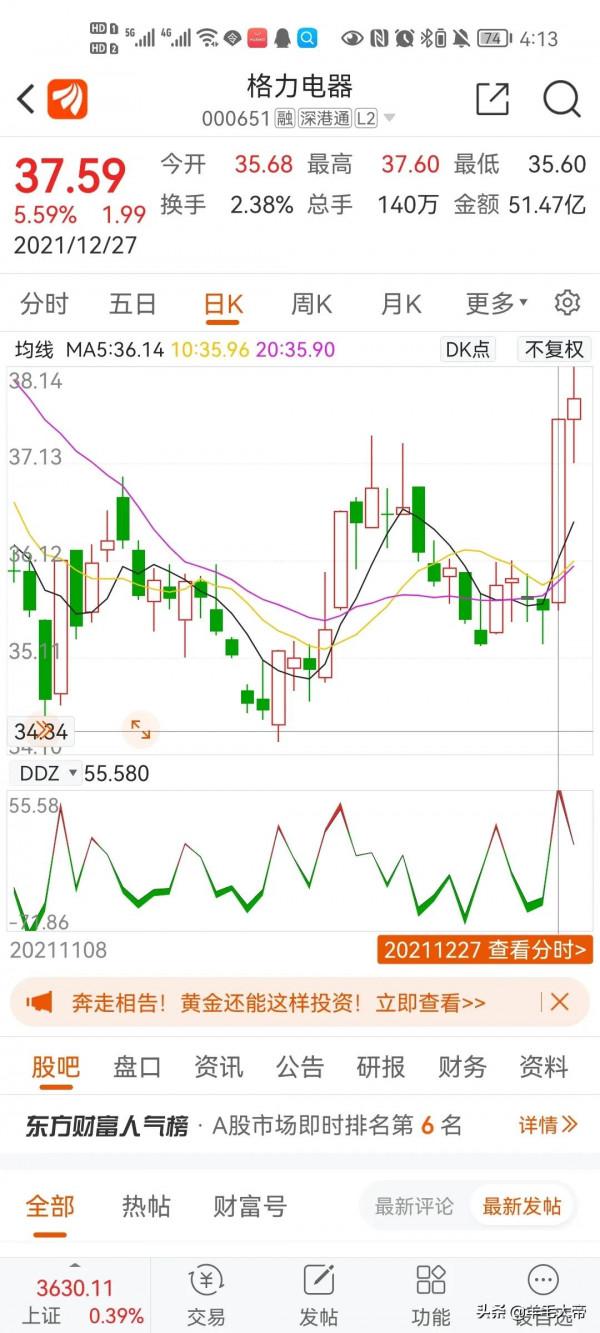Open the search magnifier

tap(562, 99)
